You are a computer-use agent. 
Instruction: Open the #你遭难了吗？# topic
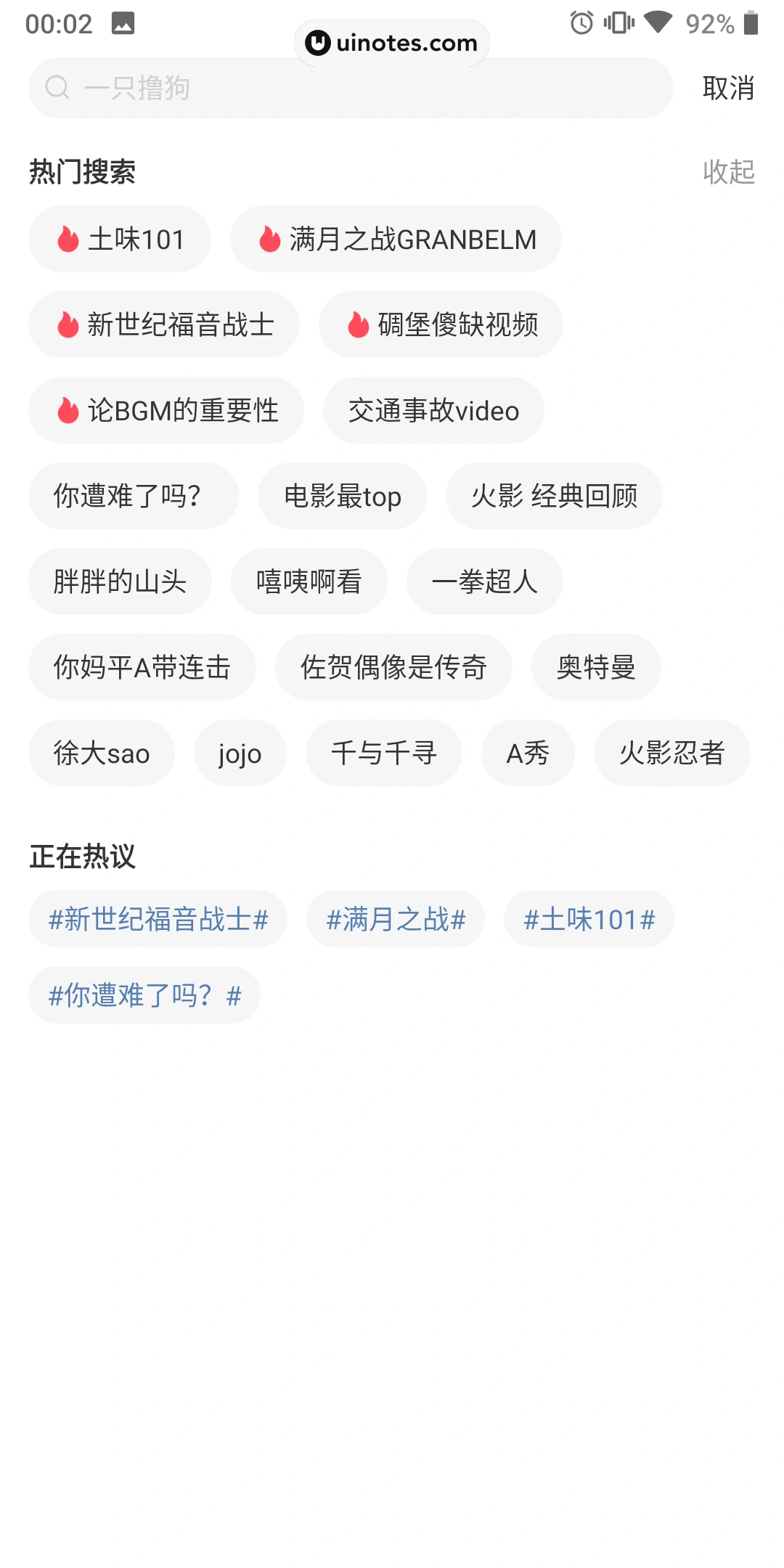point(144,995)
